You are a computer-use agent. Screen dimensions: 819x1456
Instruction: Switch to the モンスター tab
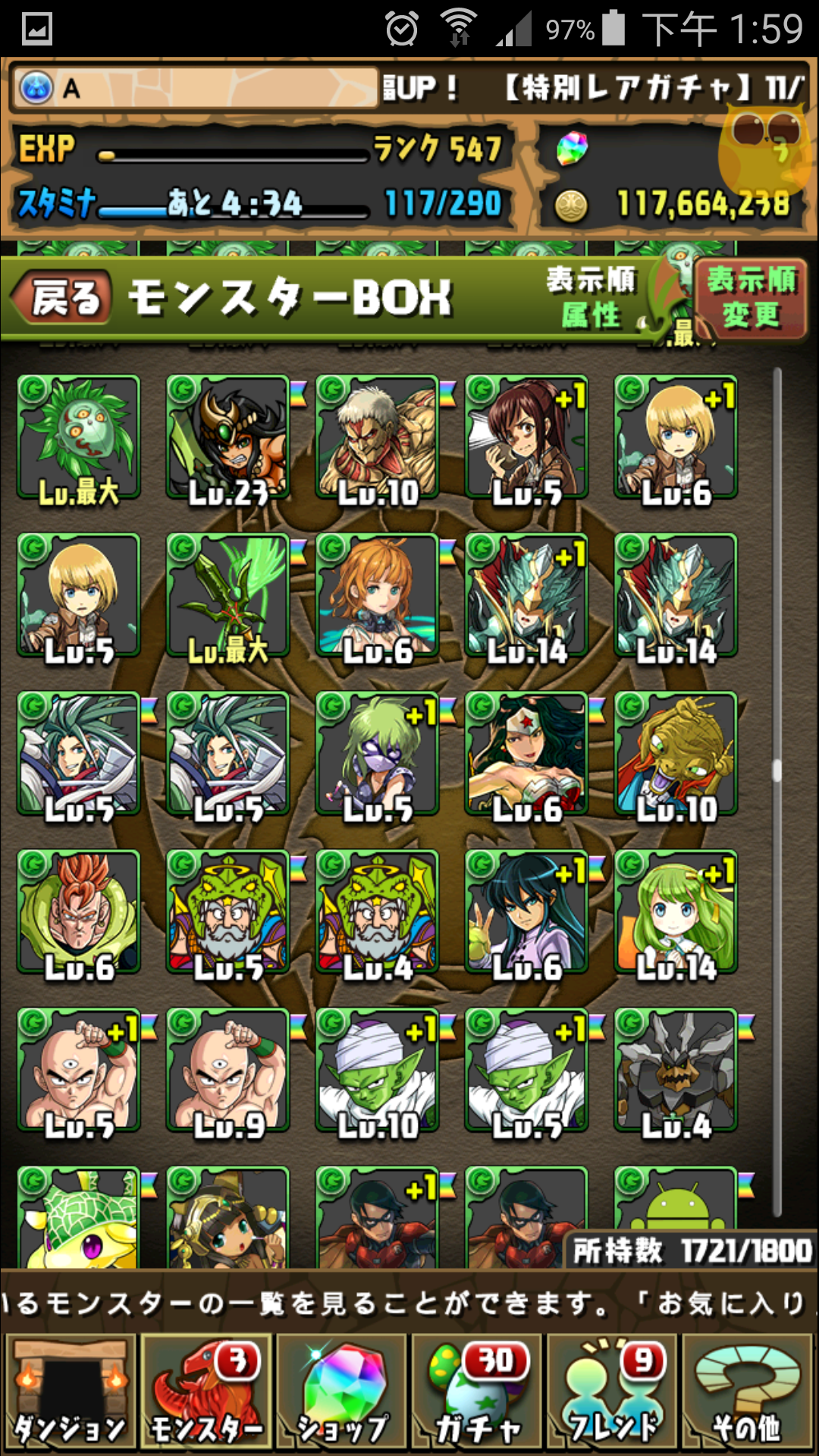tap(206, 1392)
